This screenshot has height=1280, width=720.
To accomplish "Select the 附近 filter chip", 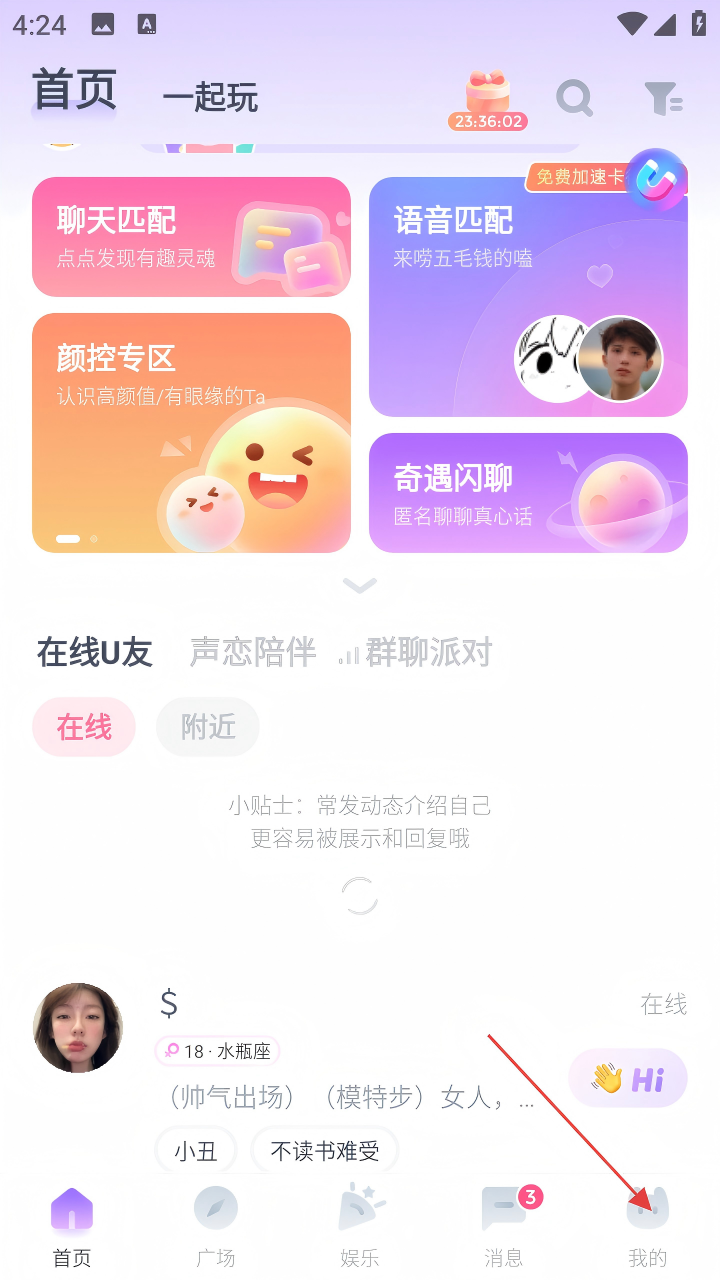I will tap(208, 727).
